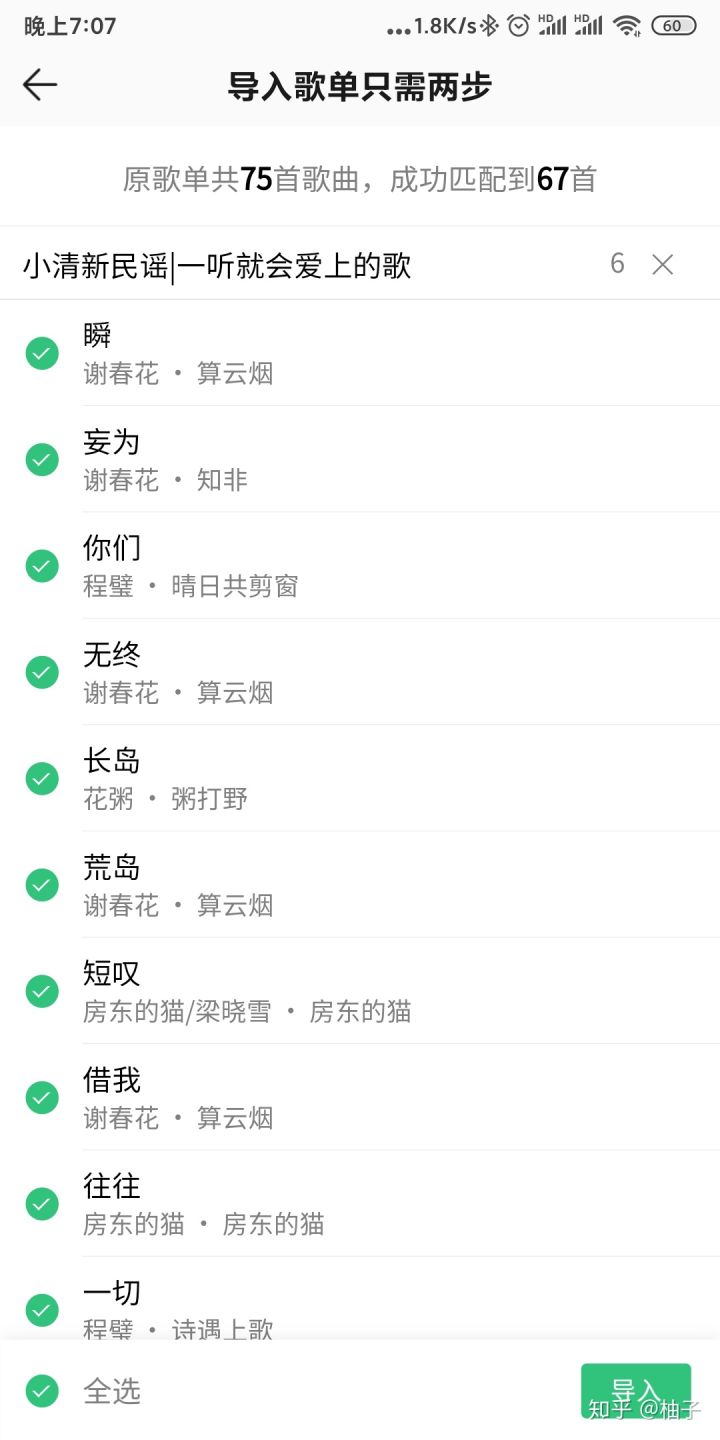Uncheck the song 荒岛
Screen dimensions: 720x1440
pyautogui.click(x=42, y=885)
